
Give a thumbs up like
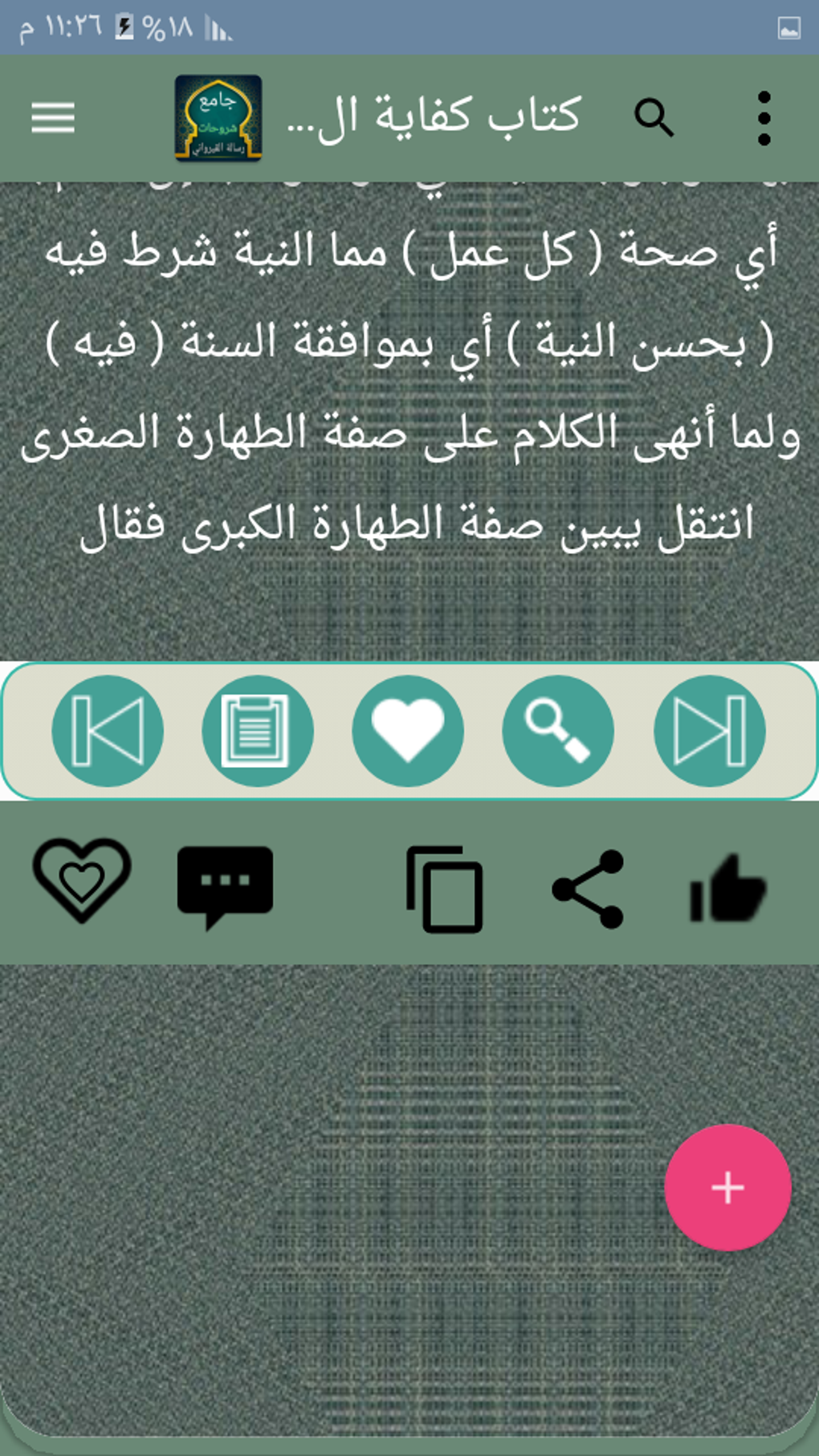pyautogui.click(x=728, y=889)
